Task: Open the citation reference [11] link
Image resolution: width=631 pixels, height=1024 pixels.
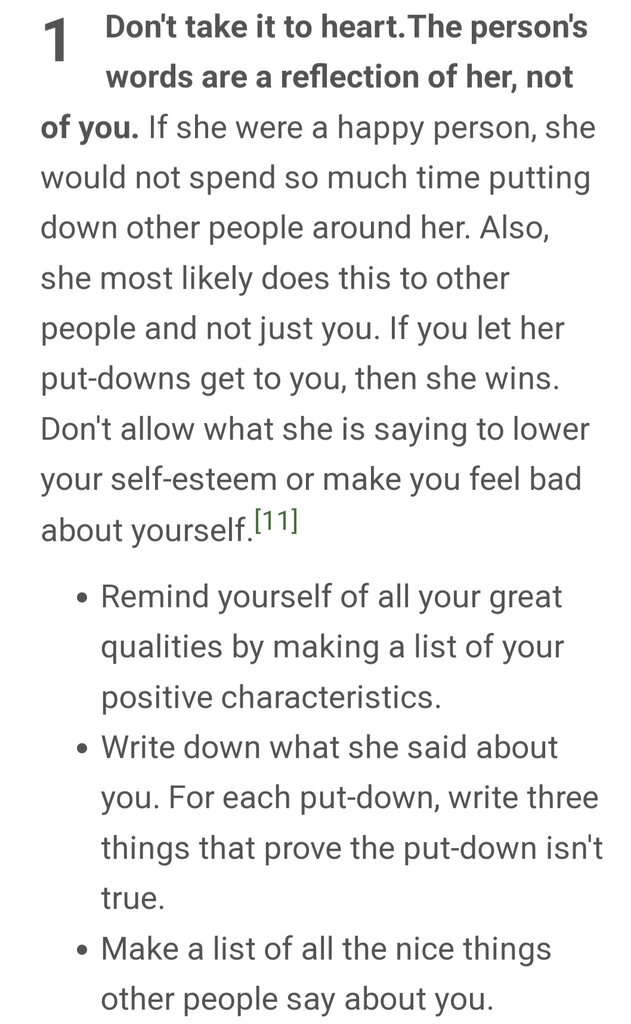Action: tap(276, 520)
